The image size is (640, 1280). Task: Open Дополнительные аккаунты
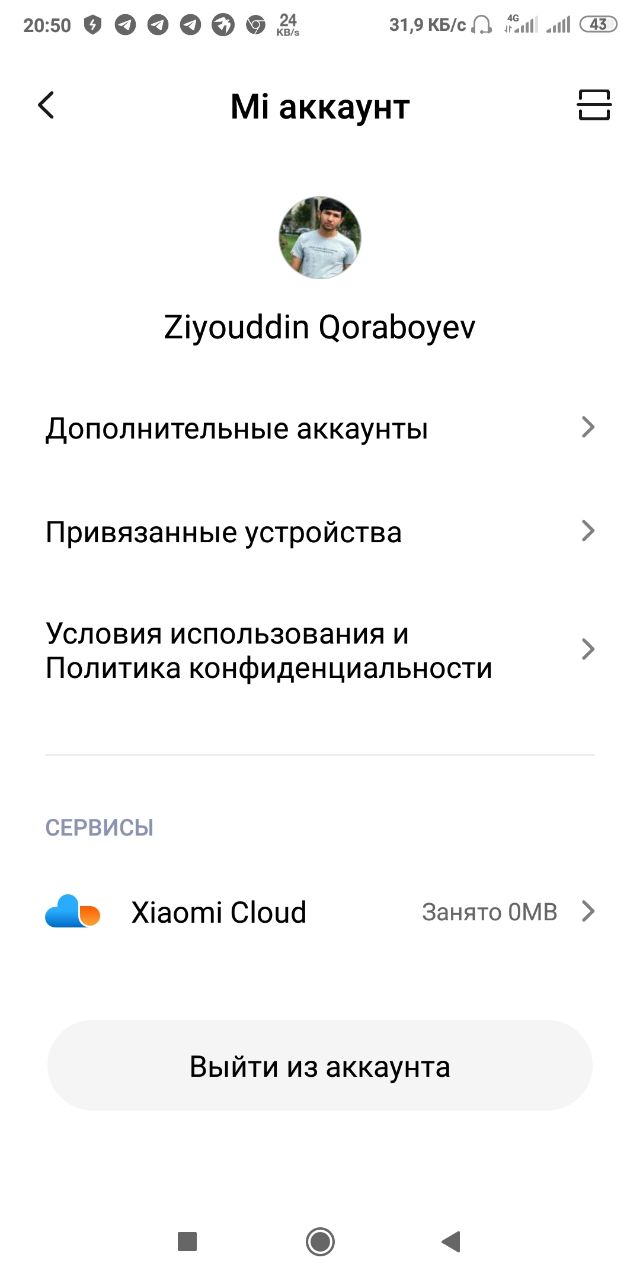(320, 428)
